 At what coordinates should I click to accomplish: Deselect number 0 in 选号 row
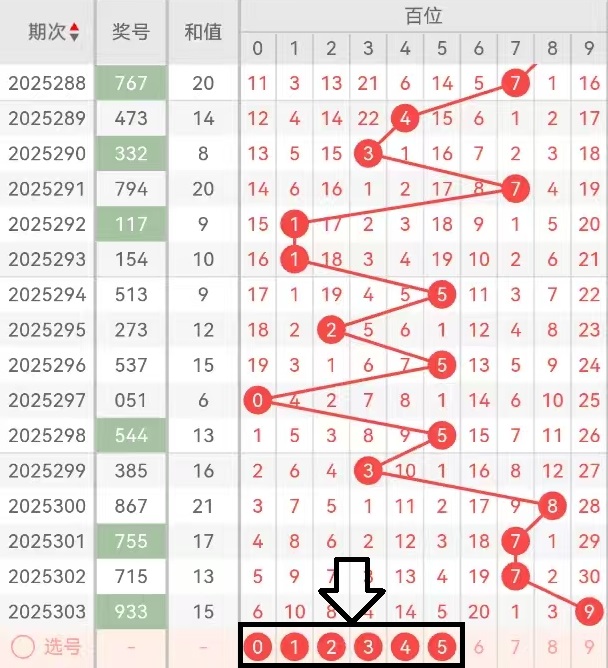(258, 648)
